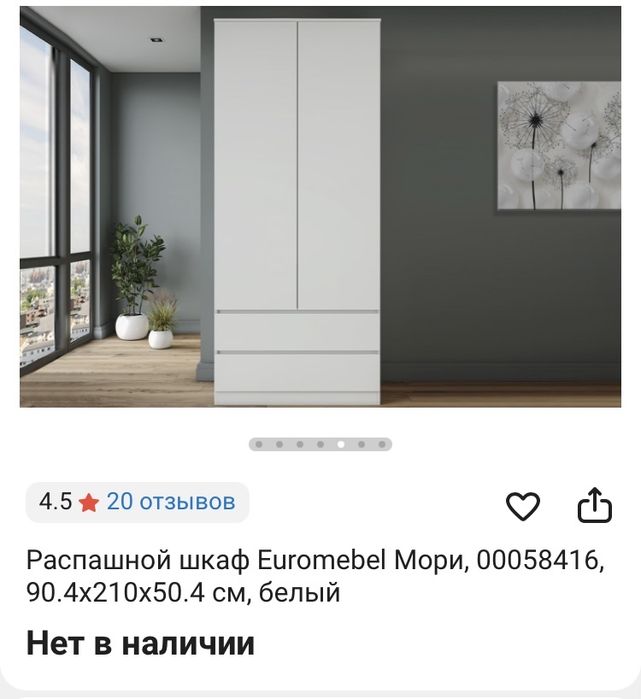Viewport: 641px width, 699px height.
Task: Open the 20 отзывов reviews link
Action: pyautogui.click(x=170, y=502)
